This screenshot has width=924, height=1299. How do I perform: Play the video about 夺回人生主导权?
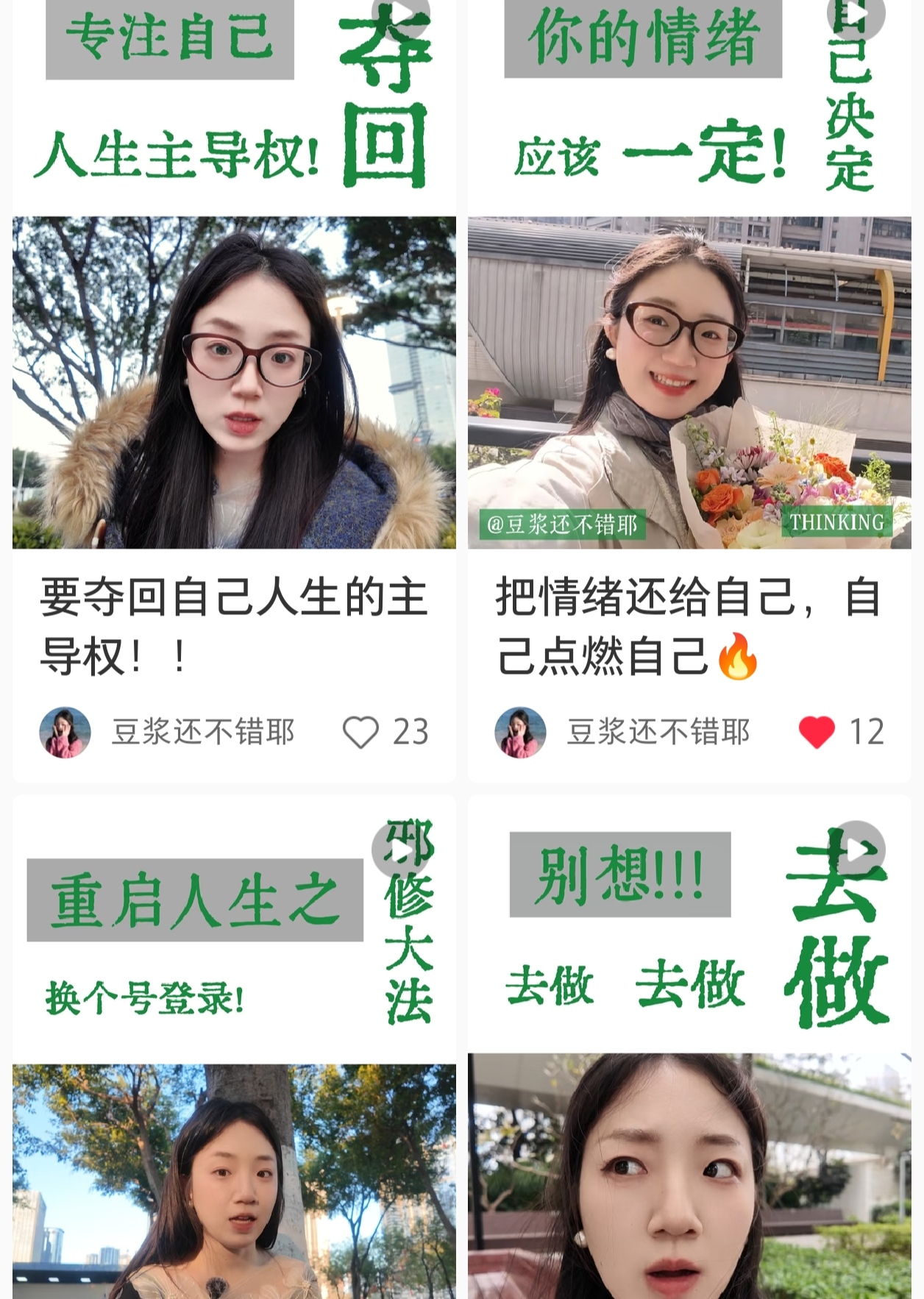(399, 16)
